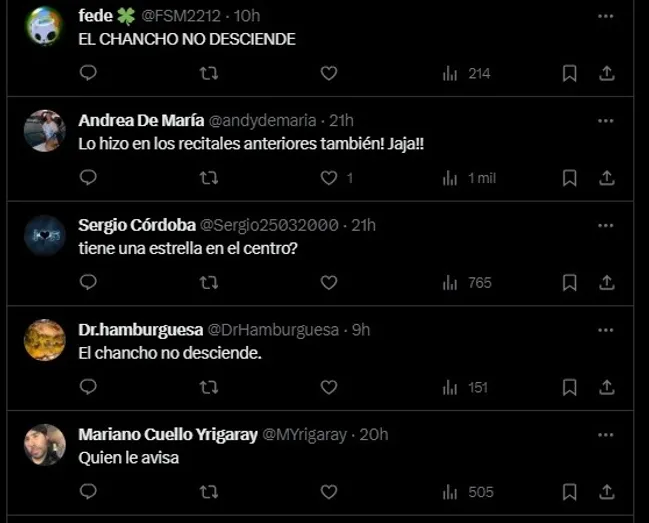Bookmark Sergio Córdoba's tweet
Screen dimensions: 649x523
click(569, 283)
